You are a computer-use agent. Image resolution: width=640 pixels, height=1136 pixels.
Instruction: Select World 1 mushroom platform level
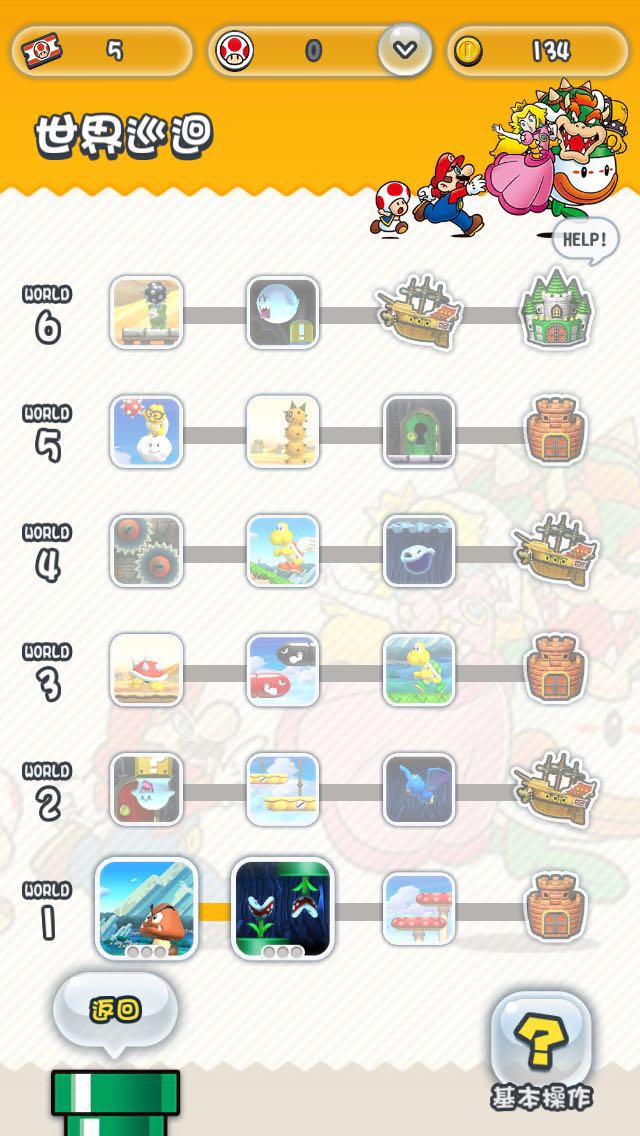click(x=419, y=909)
